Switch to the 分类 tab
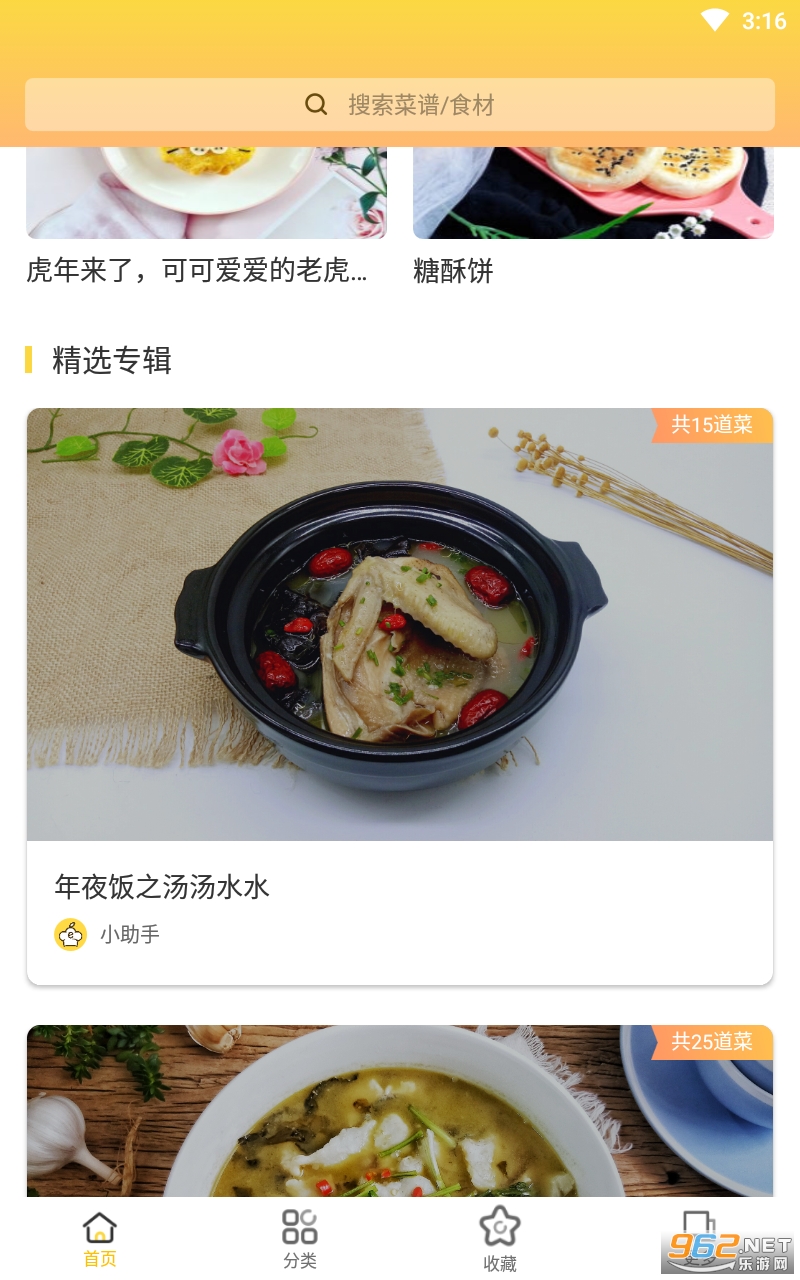 click(300, 1240)
